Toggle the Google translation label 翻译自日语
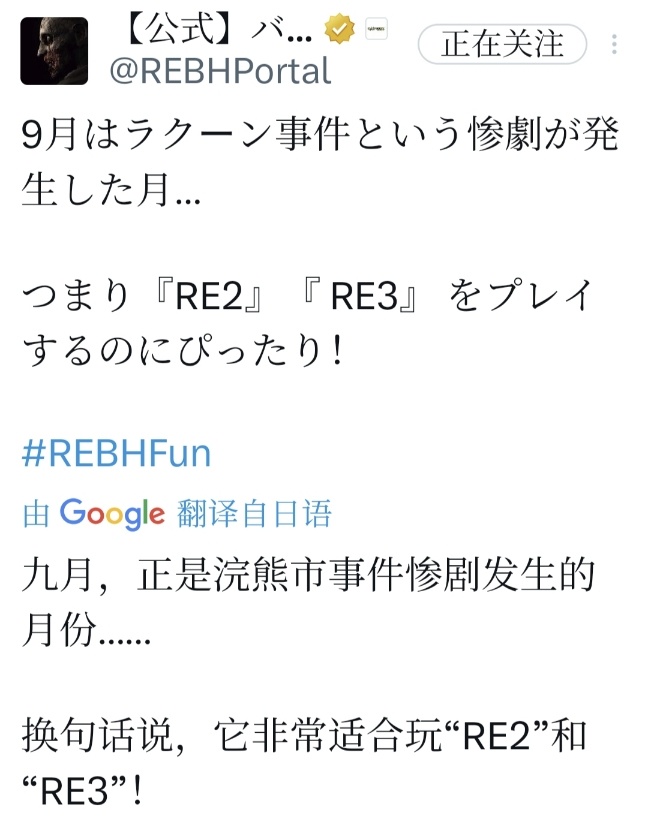 point(254,513)
